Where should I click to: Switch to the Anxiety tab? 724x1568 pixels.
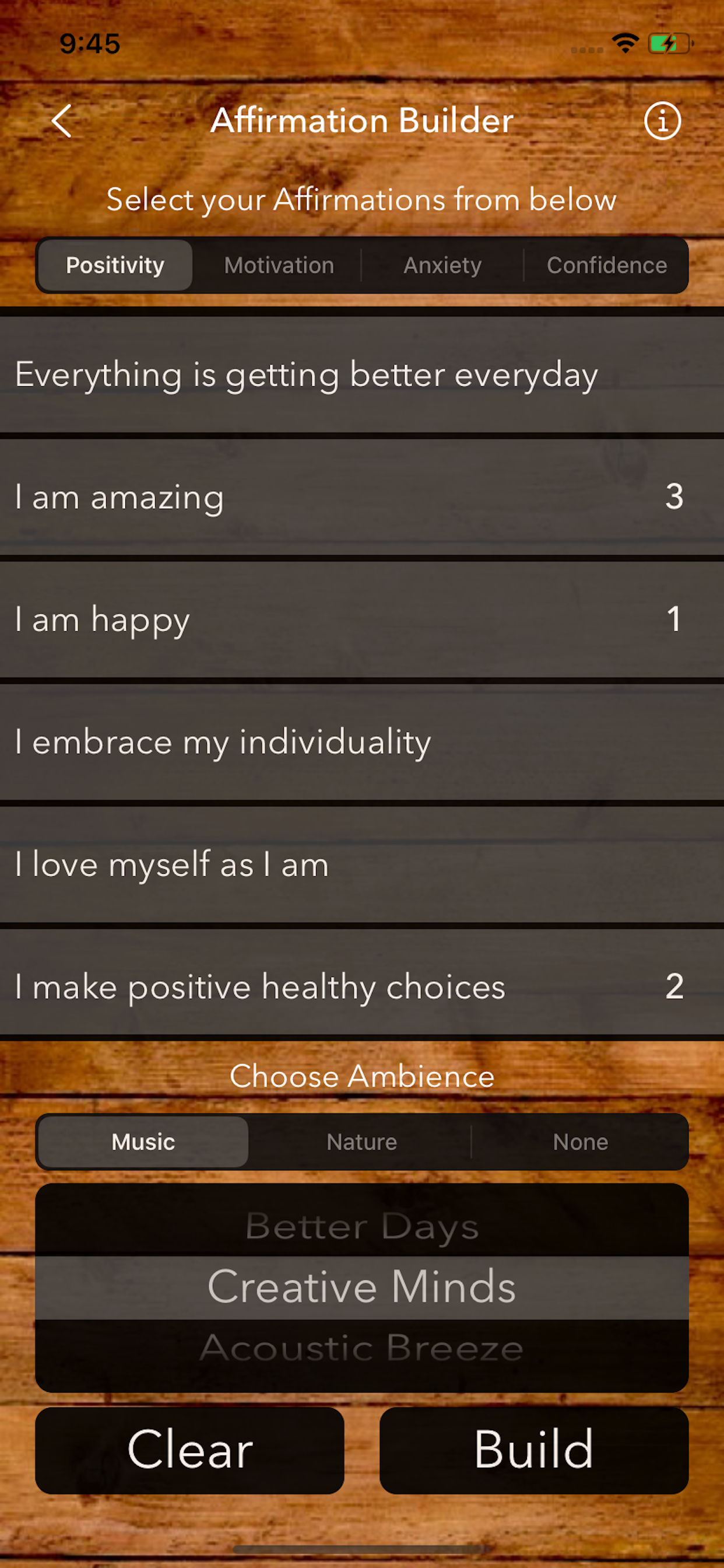click(x=442, y=265)
